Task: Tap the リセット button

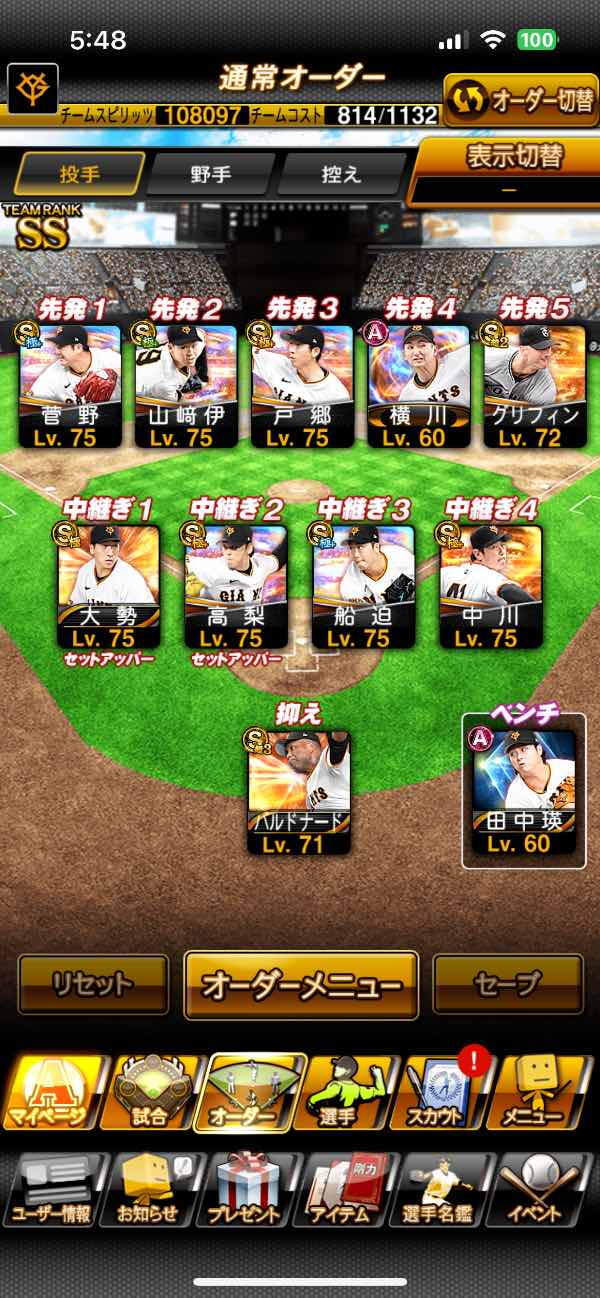Action: 93,984
